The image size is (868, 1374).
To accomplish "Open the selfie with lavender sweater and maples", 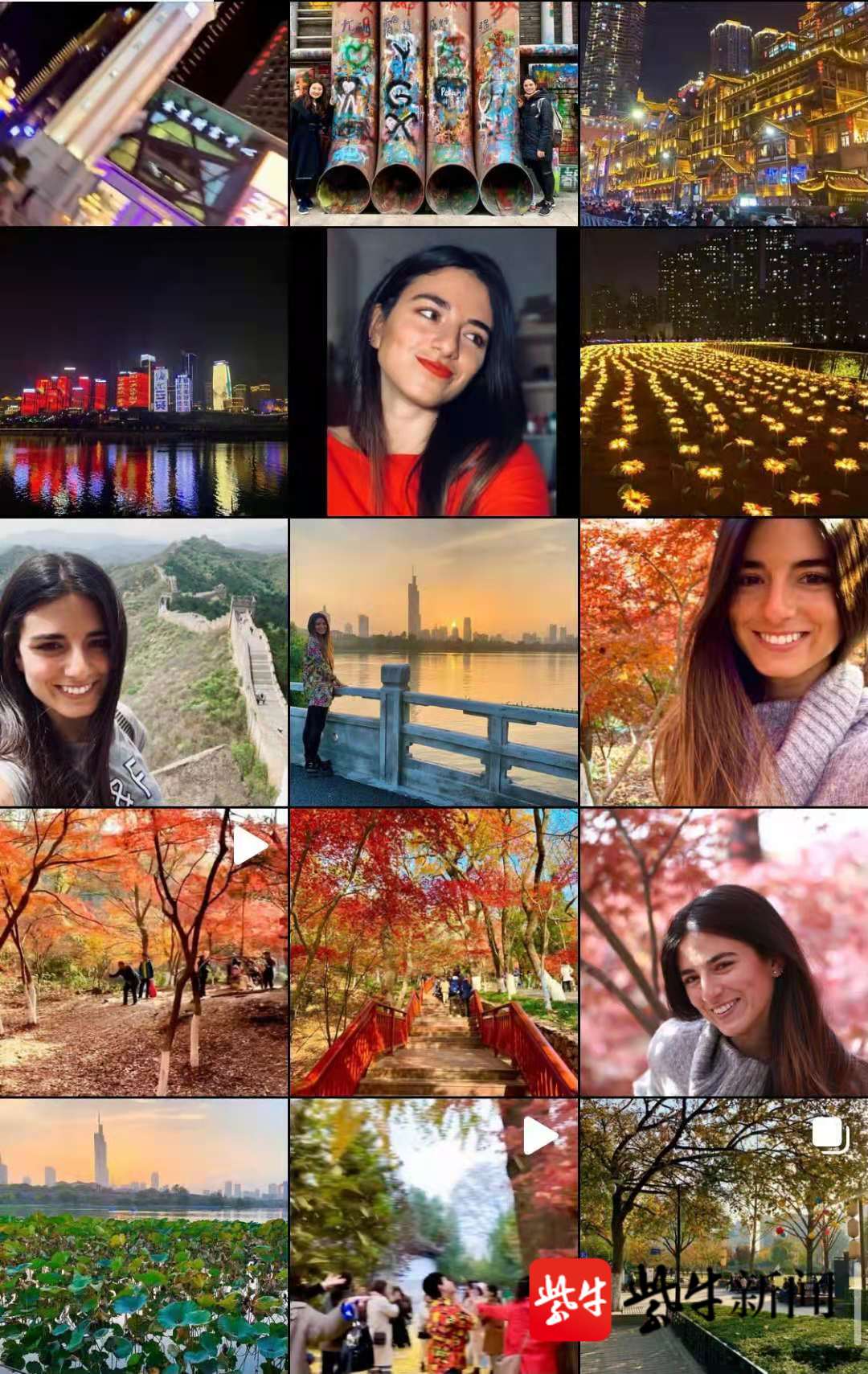I will [x=723, y=662].
